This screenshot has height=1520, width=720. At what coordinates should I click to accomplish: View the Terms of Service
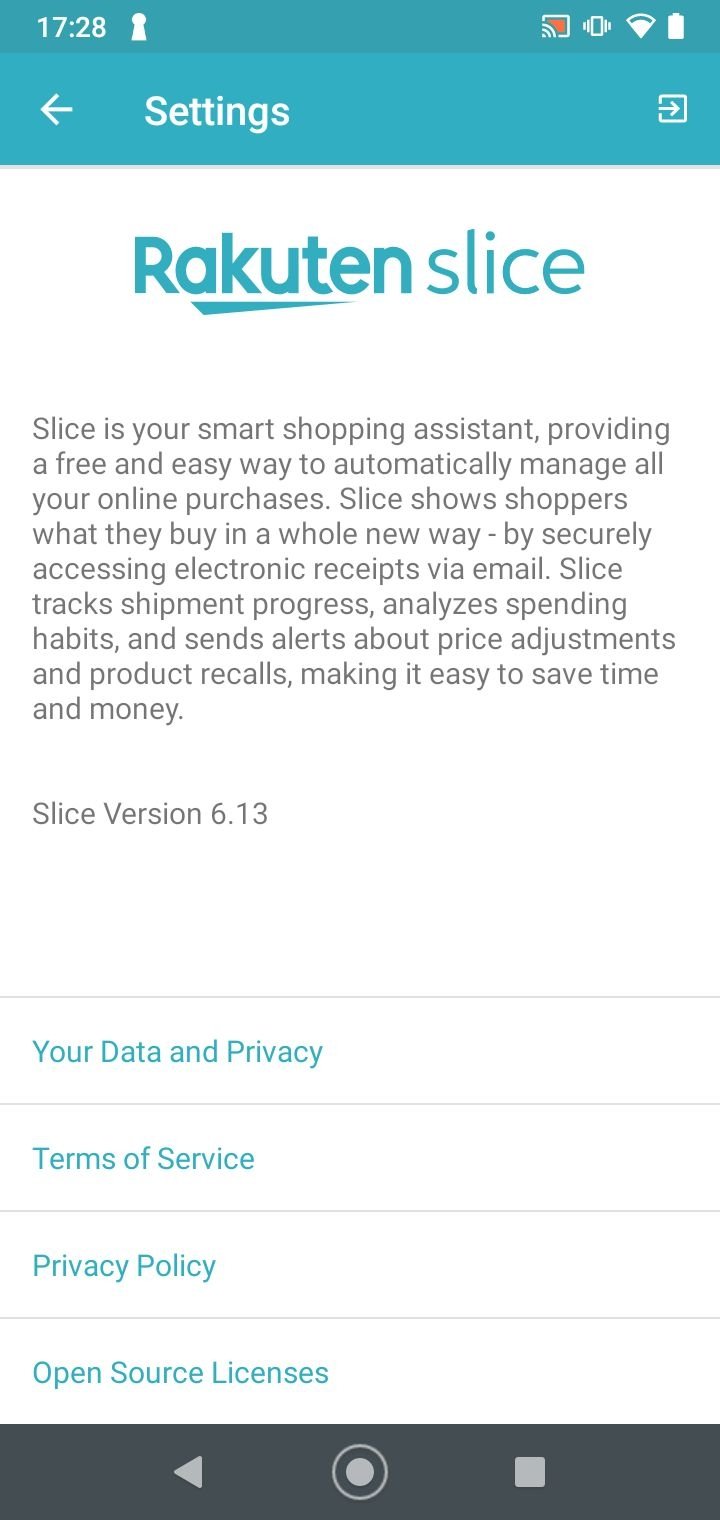pyautogui.click(x=360, y=1158)
